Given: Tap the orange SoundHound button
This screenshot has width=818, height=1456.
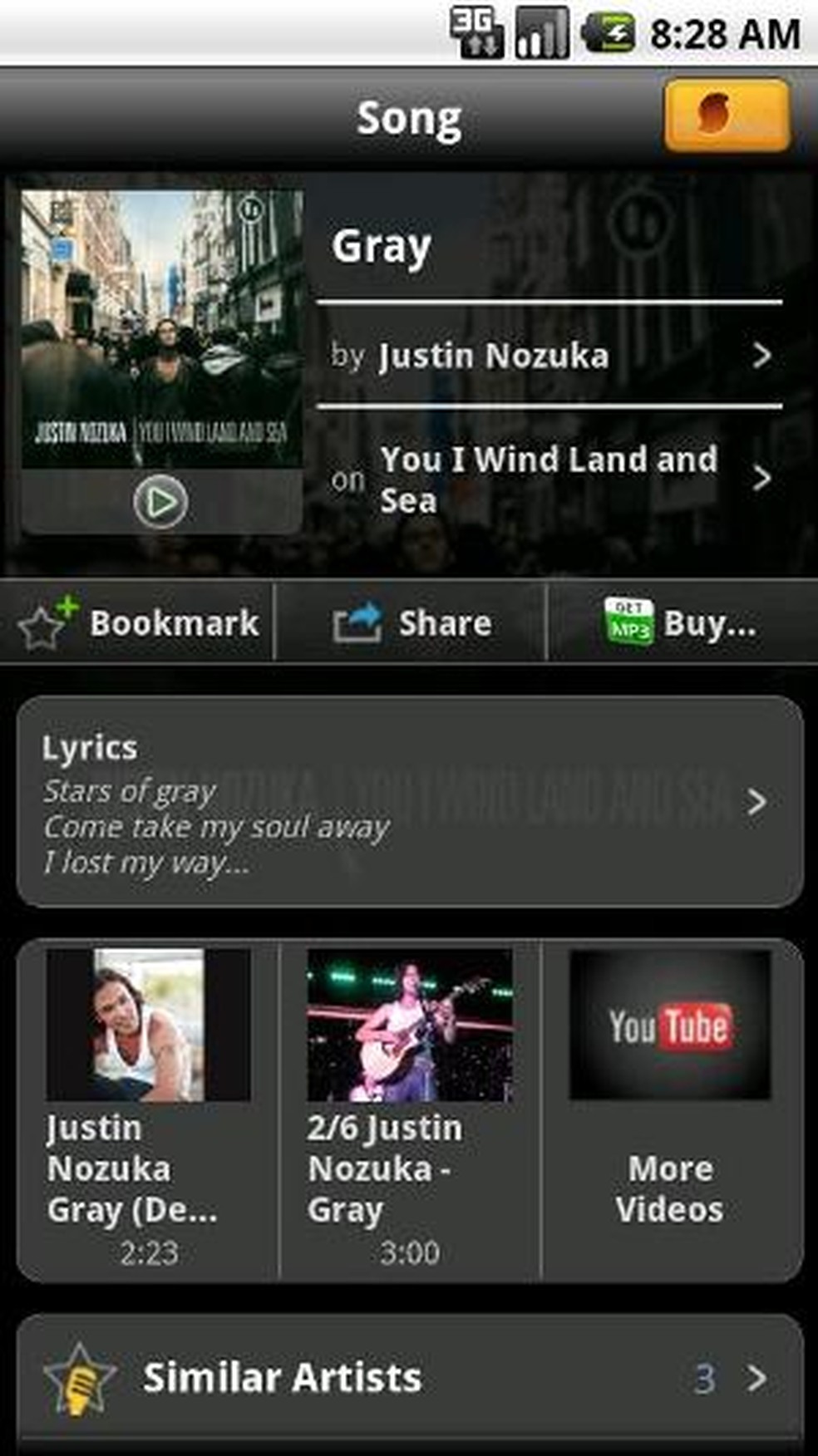Looking at the screenshot, I should tap(726, 115).
